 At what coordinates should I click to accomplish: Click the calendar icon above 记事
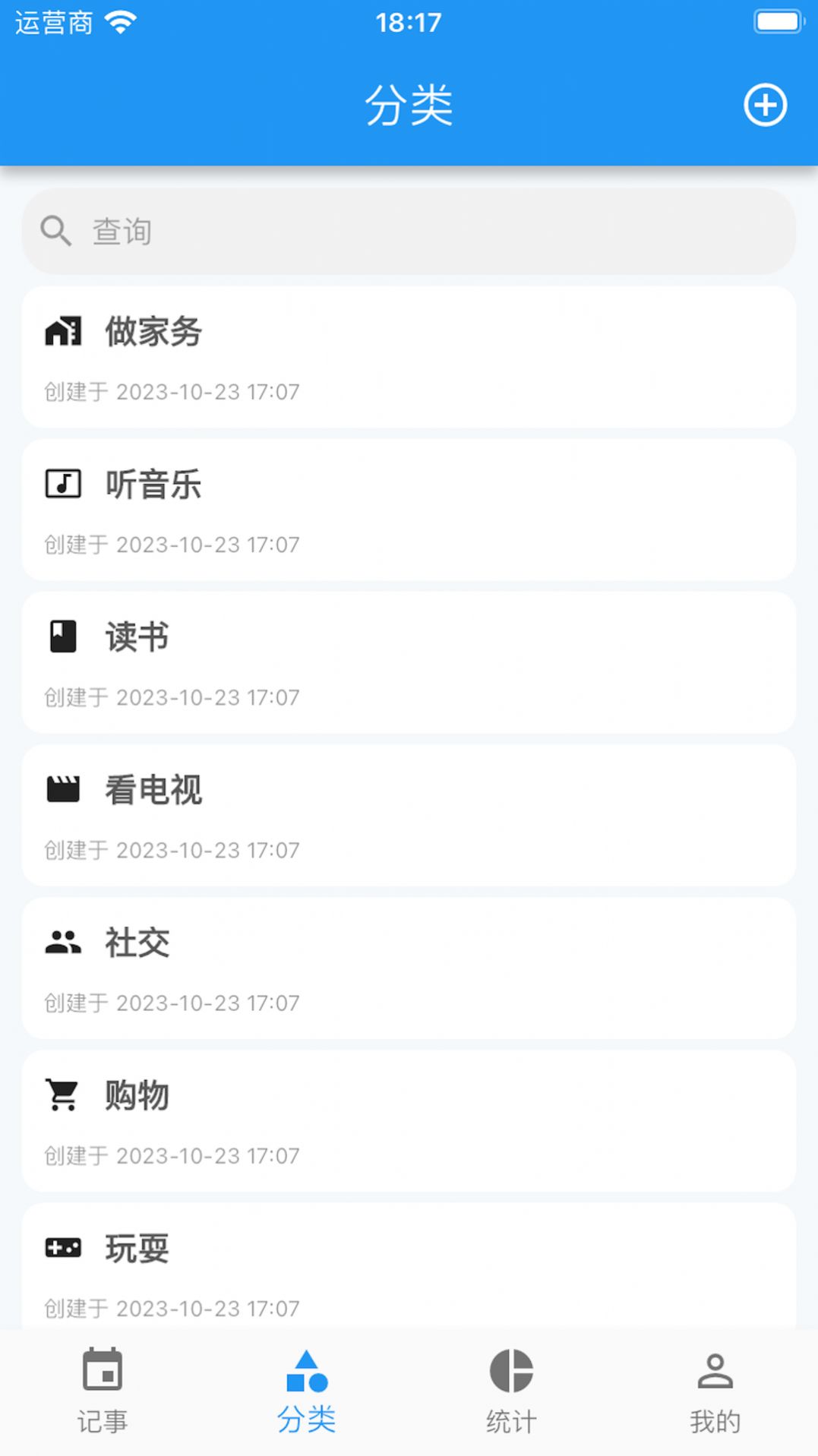click(103, 1371)
